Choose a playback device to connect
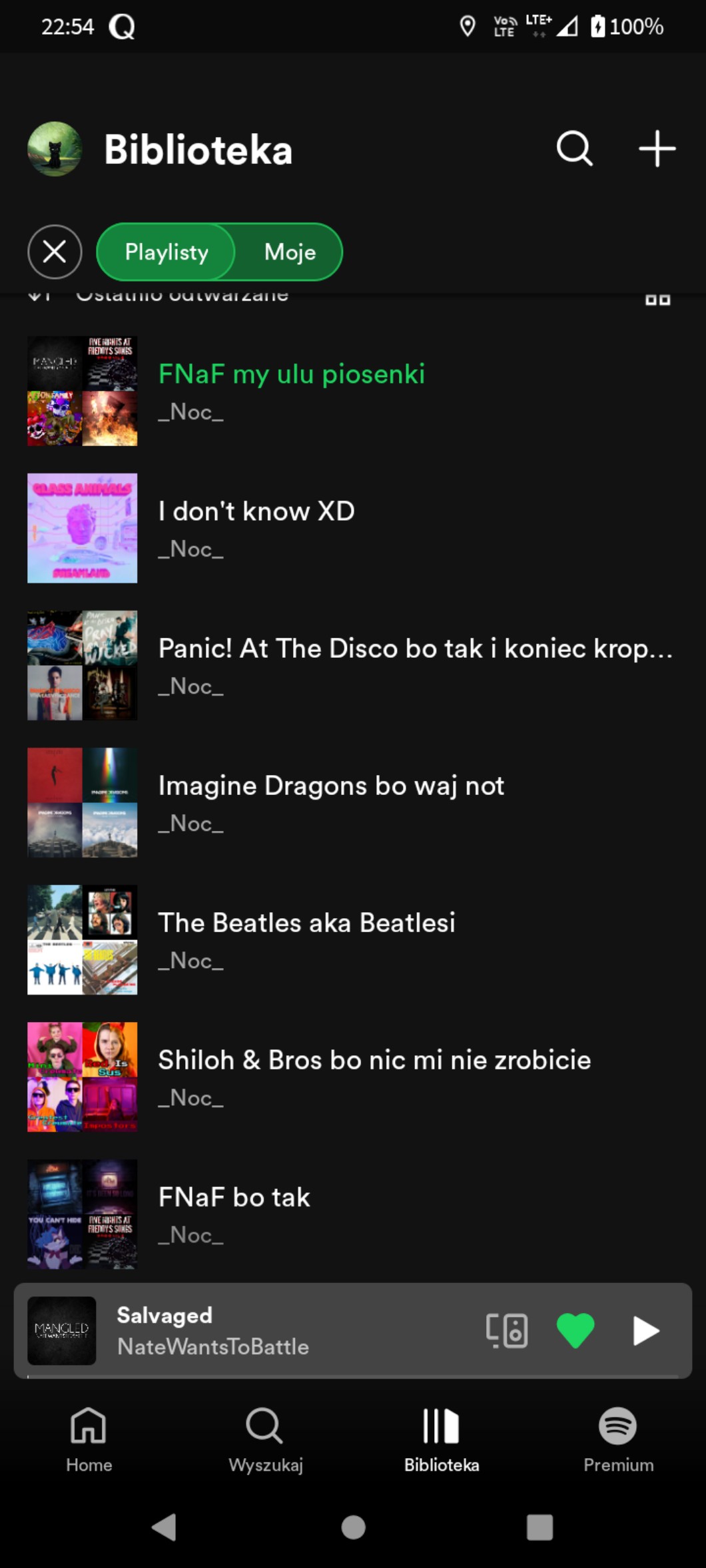This screenshot has width=706, height=1568. point(507,1330)
